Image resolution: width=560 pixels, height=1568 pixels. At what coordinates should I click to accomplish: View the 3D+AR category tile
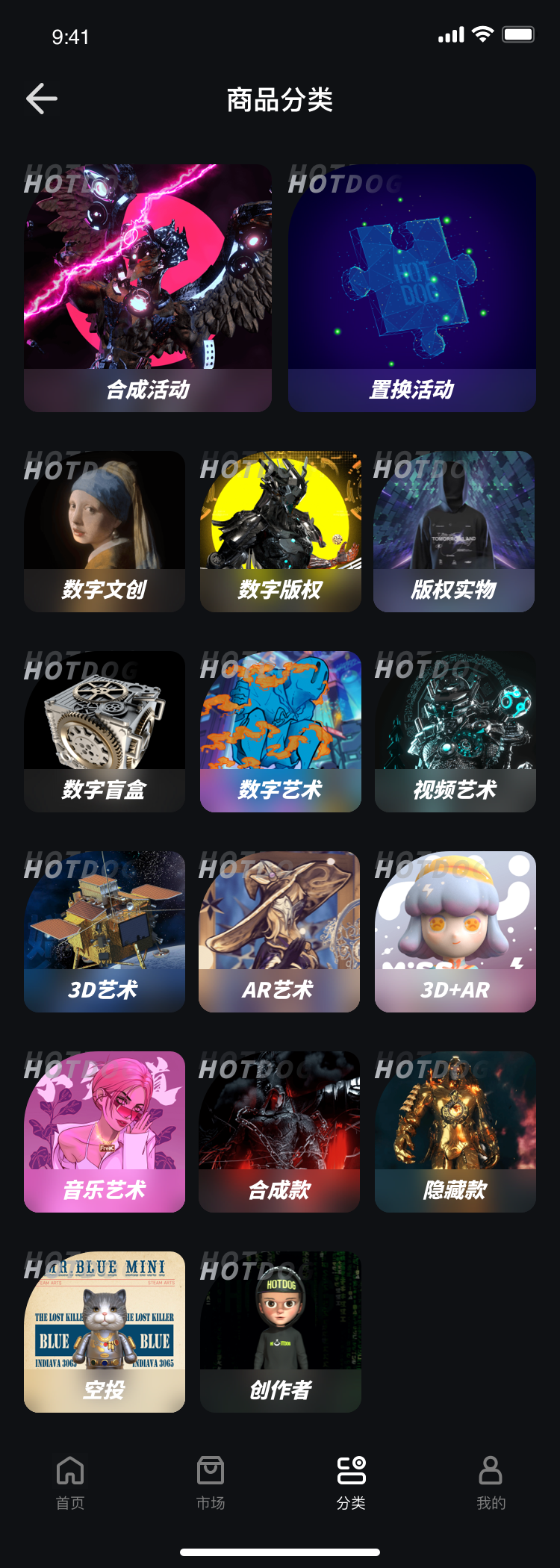tap(455, 932)
